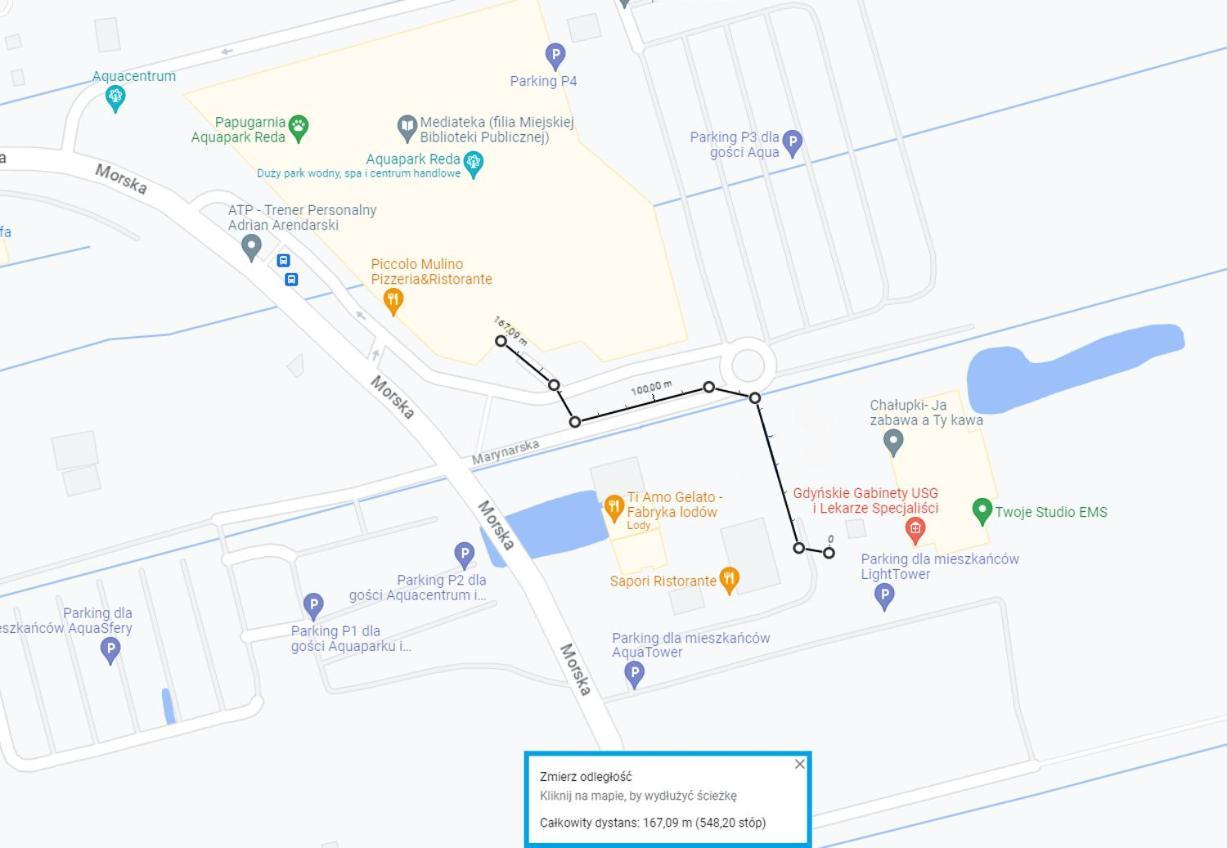Image resolution: width=1227 pixels, height=848 pixels.
Task: Open the Piccolo Mulino Pizzeria&Ristorante pin
Action: pyautogui.click(x=394, y=299)
